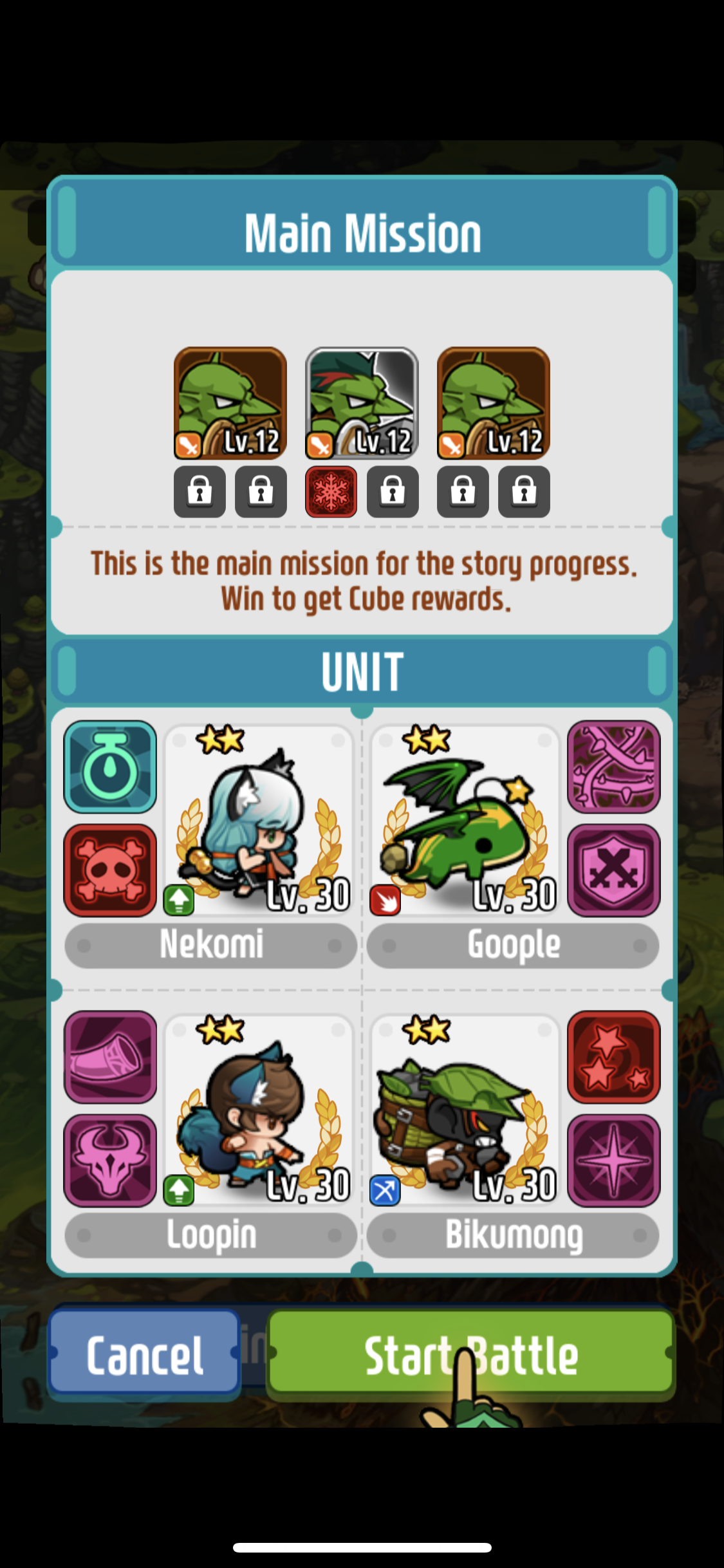View the red snowflake enemy skill
This screenshot has width=724, height=1568.
[331, 492]
